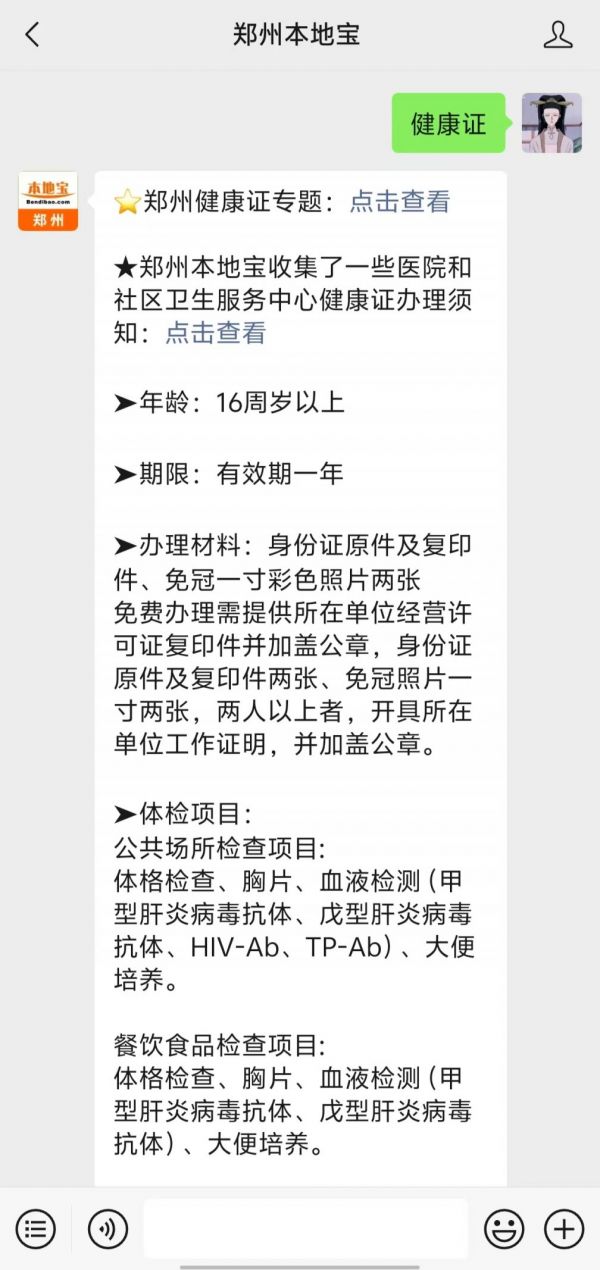The image size is (600, 1270).
Task: Open the plus attachments panel
Action: click(x=564, y=1228)
